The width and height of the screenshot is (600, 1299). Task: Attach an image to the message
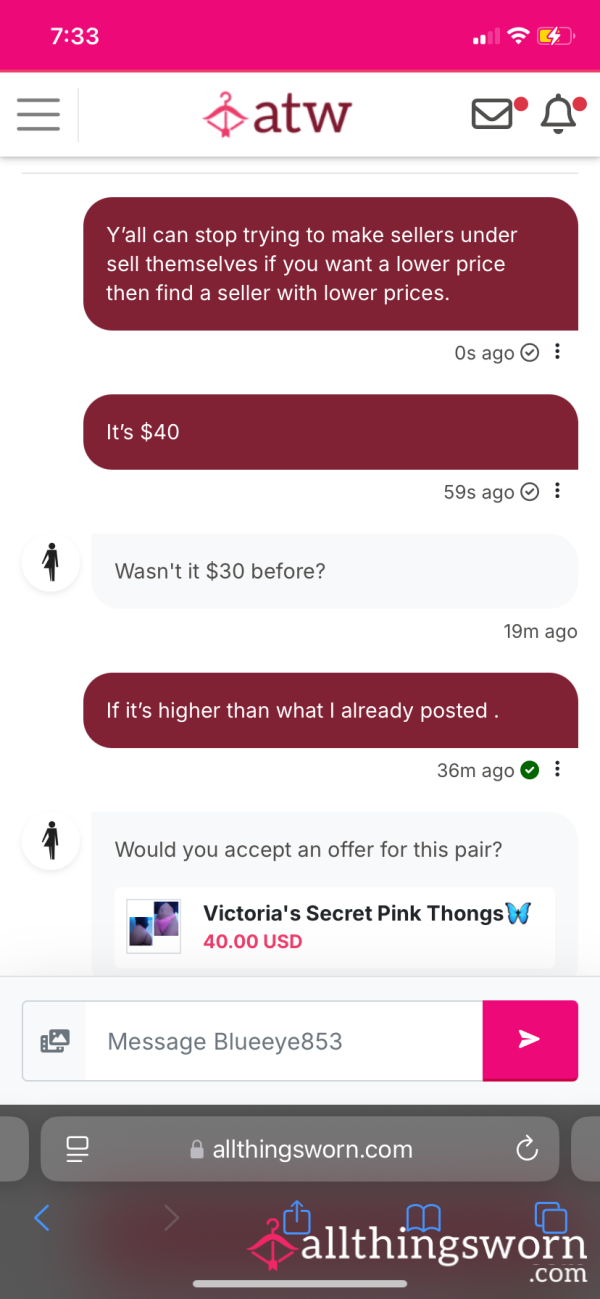coord(54,1041)
